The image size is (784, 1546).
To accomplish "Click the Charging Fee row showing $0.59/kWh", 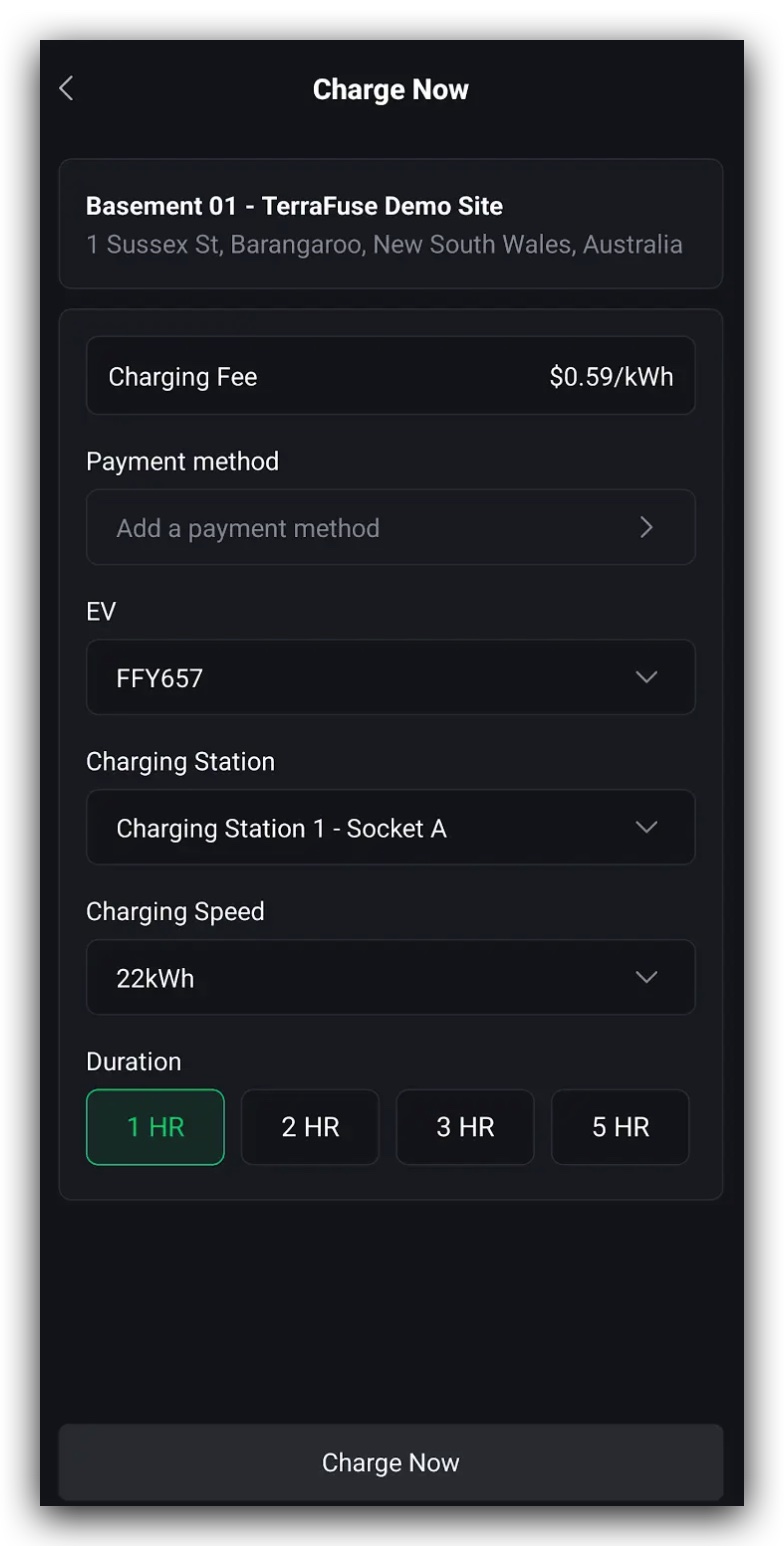I will 391,376.
